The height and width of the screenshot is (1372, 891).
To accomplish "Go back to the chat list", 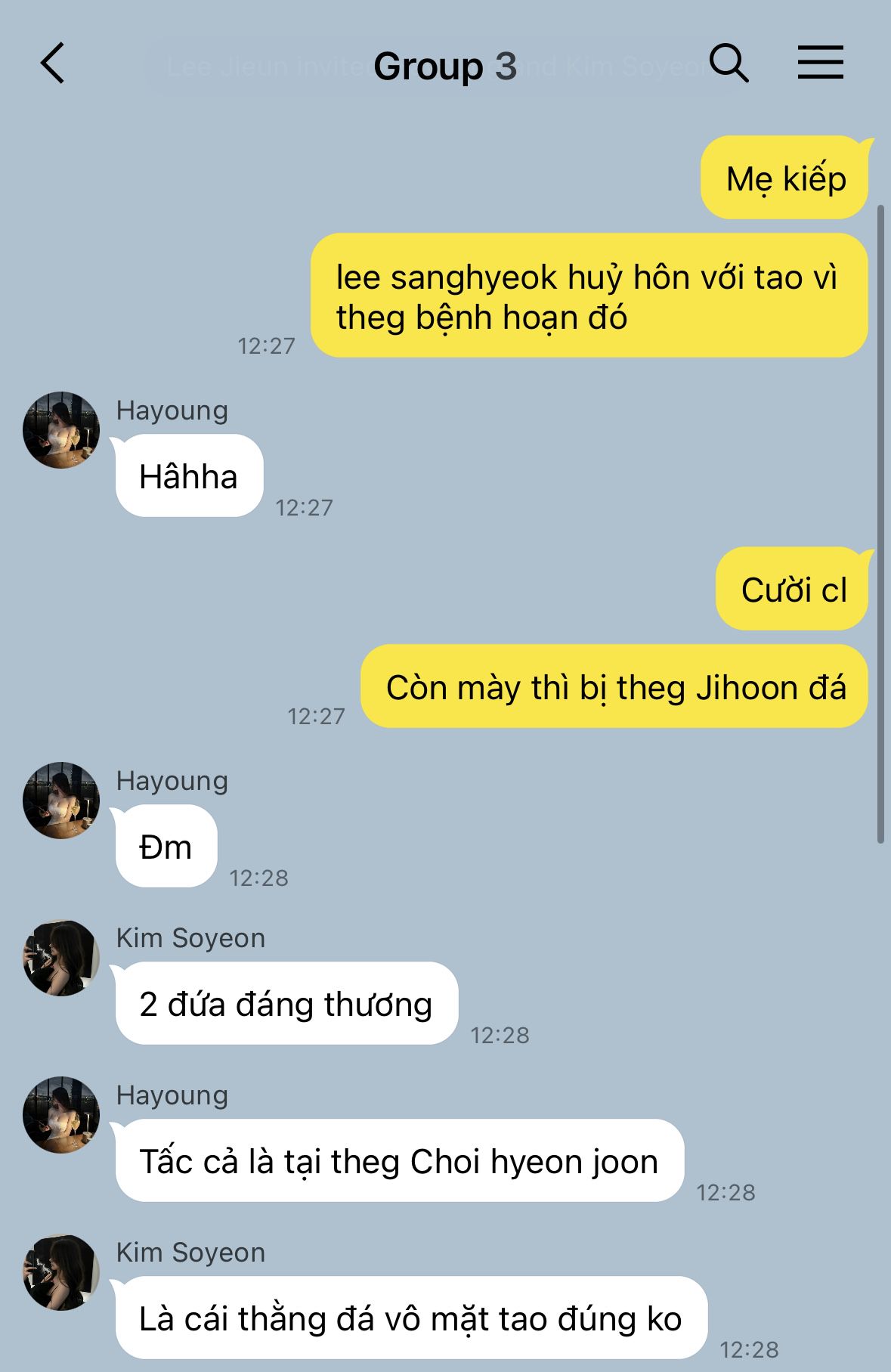I will 53,63.
